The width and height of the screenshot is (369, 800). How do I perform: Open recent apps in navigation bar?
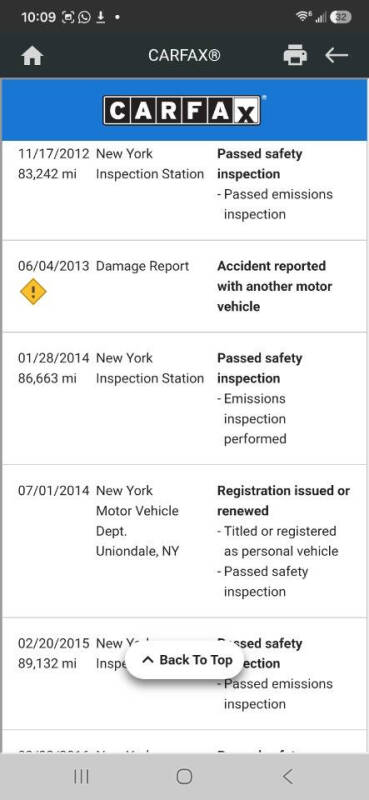81,777
